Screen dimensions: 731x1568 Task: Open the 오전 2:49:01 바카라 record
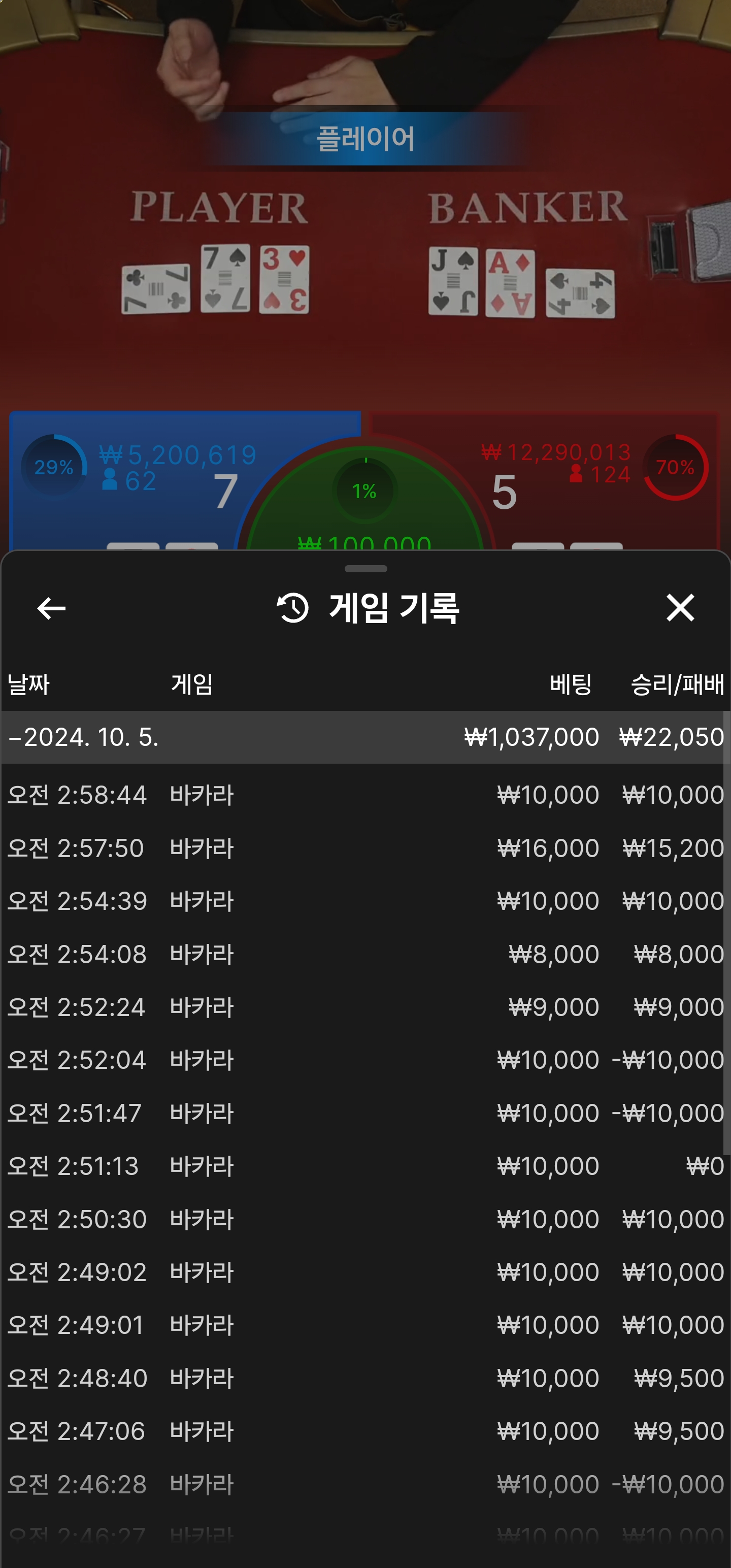pos(365,1325)
